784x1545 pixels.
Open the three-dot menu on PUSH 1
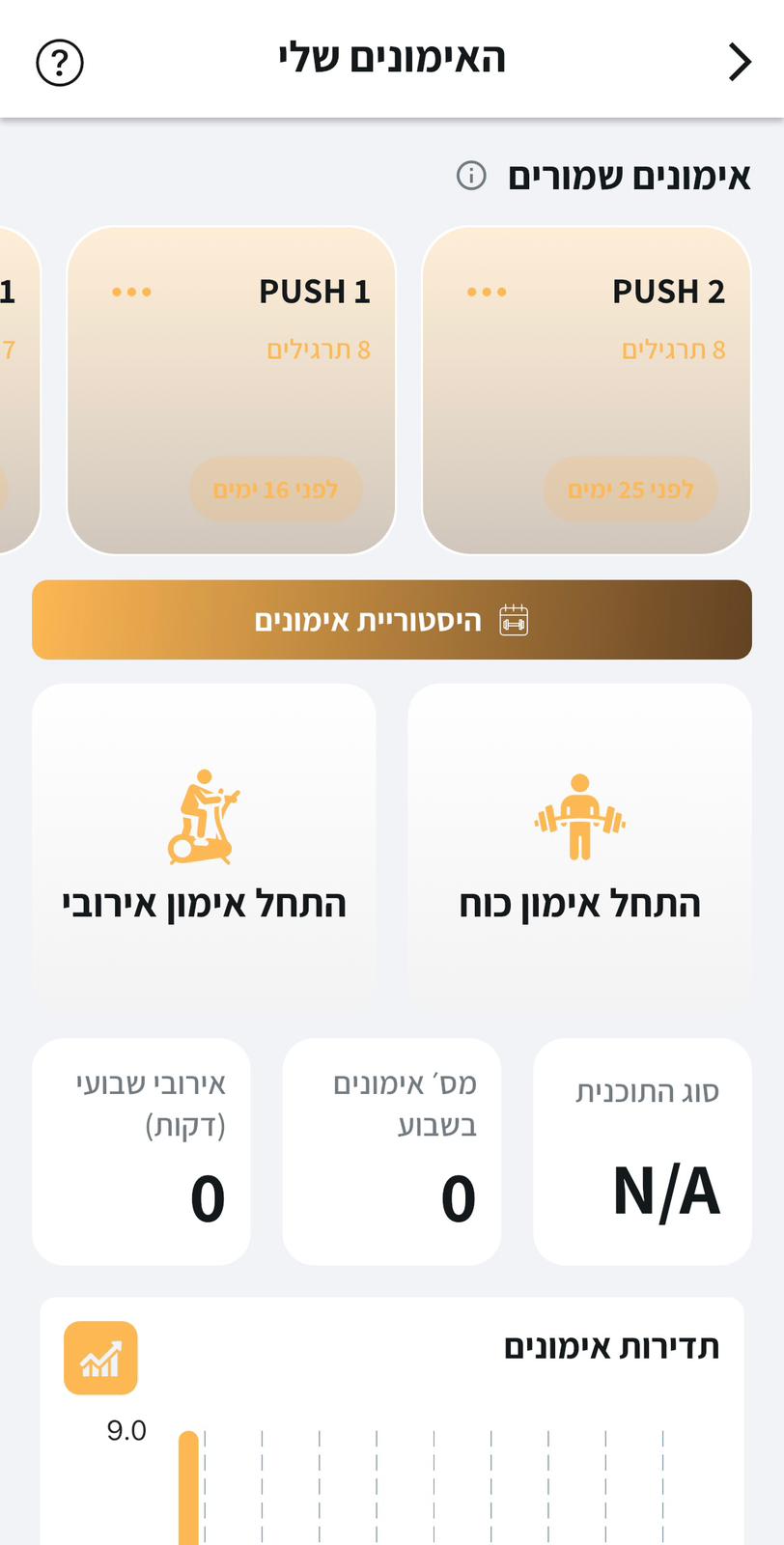pos(131,292)
